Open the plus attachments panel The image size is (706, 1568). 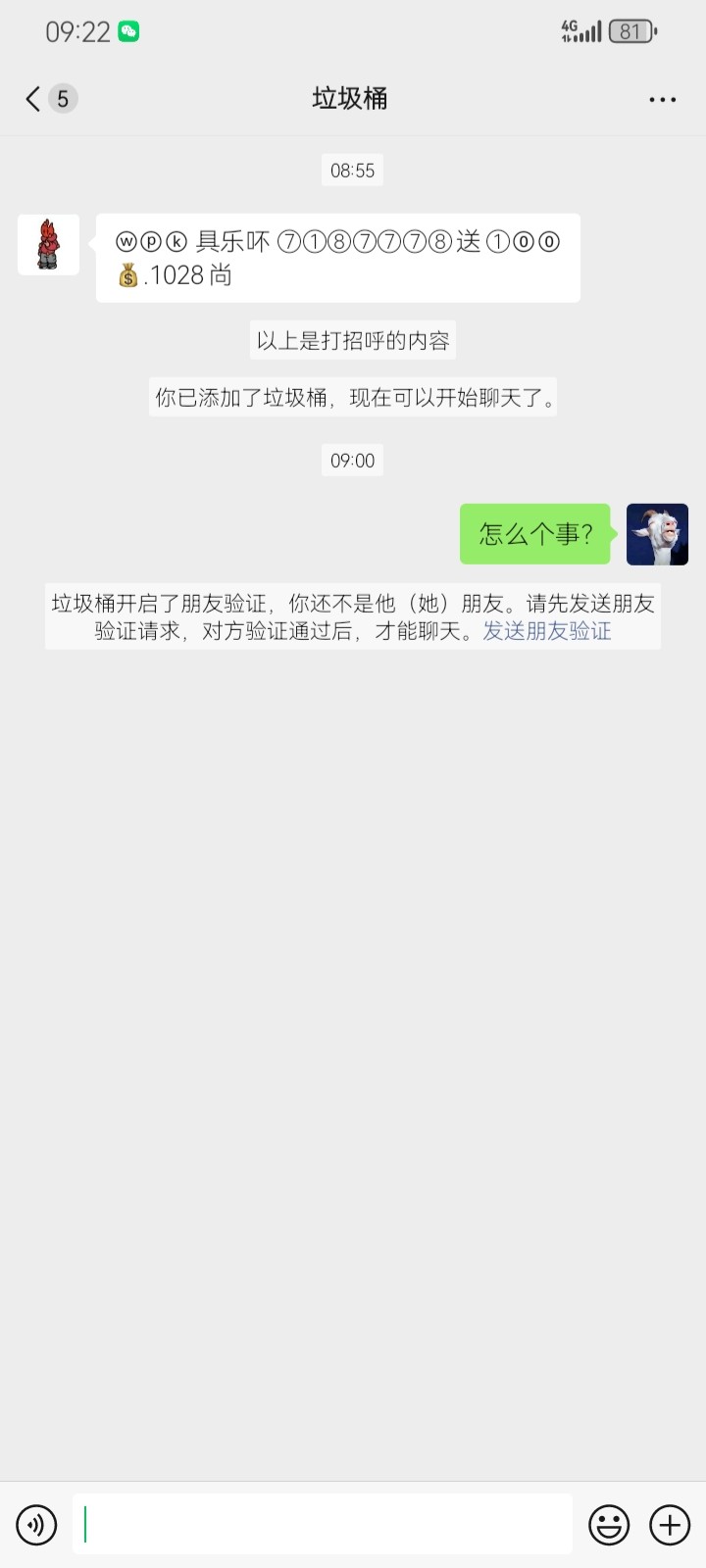pos(671,1525)
